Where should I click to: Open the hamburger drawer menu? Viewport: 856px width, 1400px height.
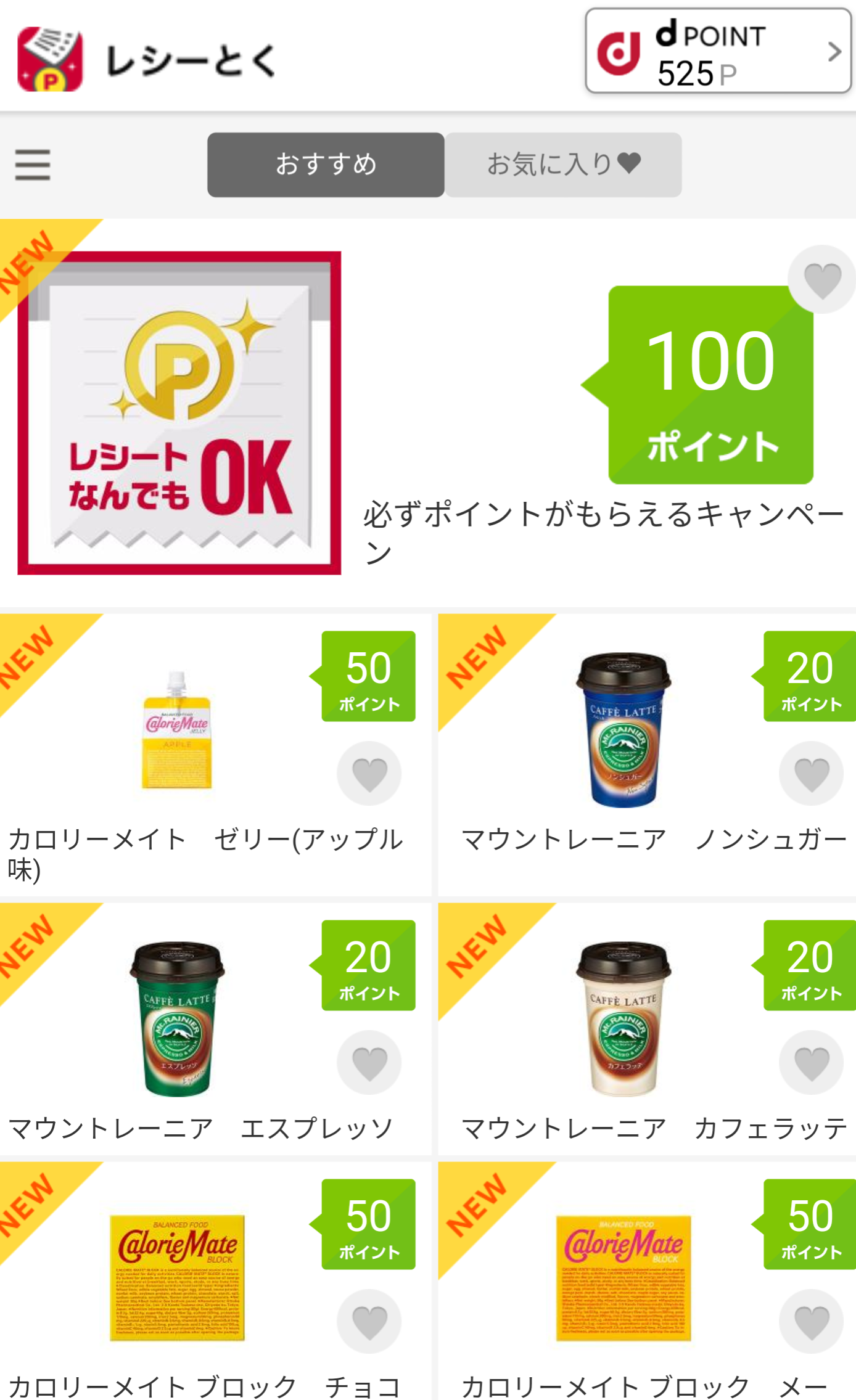coord(33,165)
